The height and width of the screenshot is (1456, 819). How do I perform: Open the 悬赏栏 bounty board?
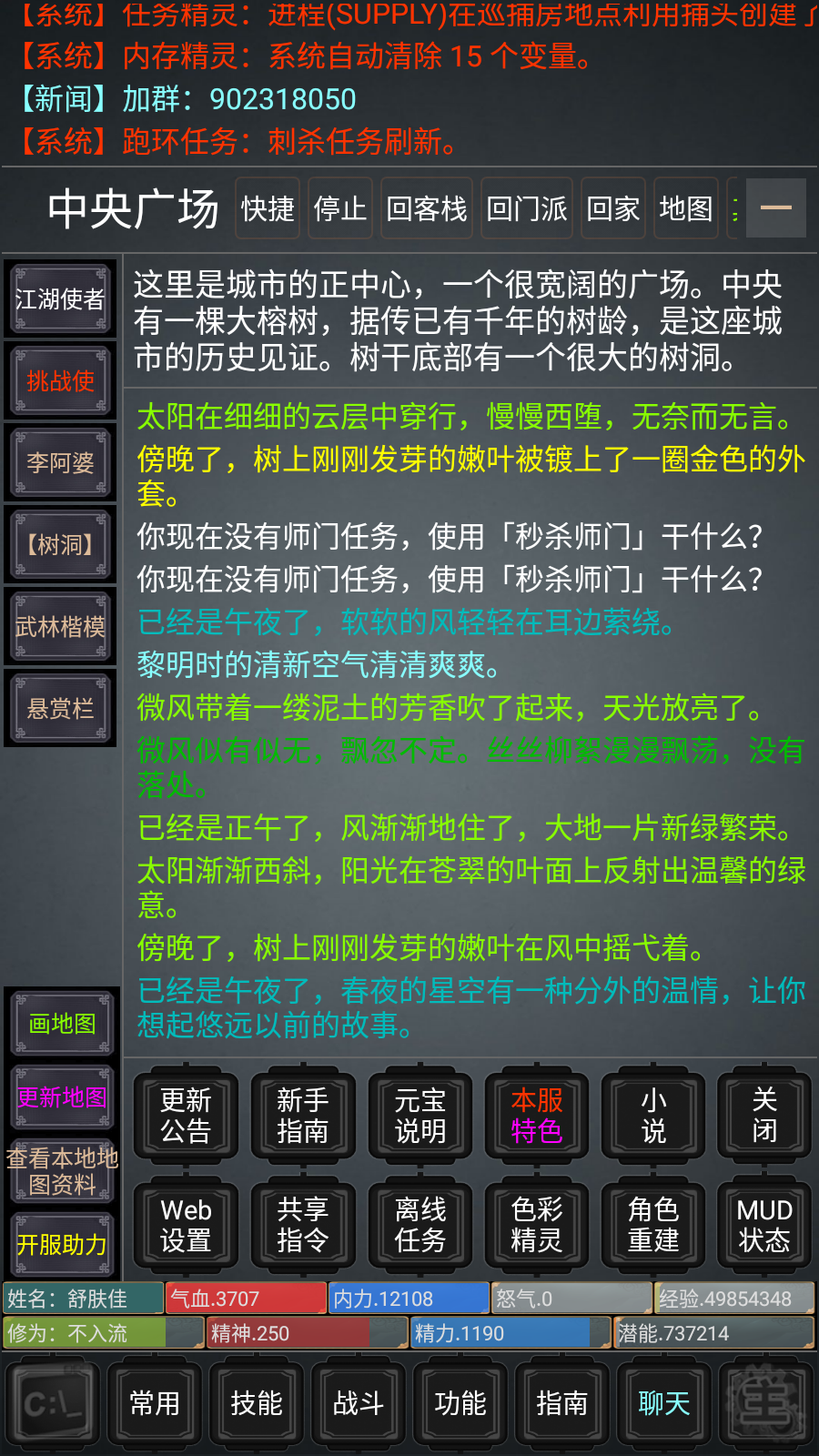tap(60, 709)
